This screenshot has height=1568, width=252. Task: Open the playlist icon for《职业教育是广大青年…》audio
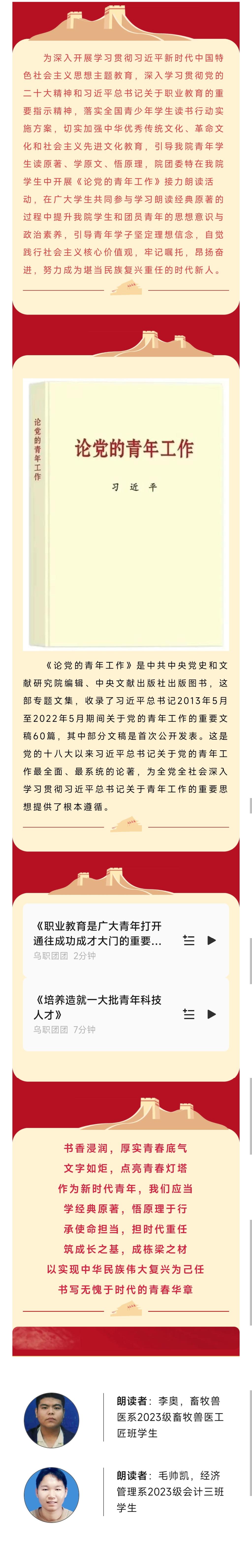point(189,941)
